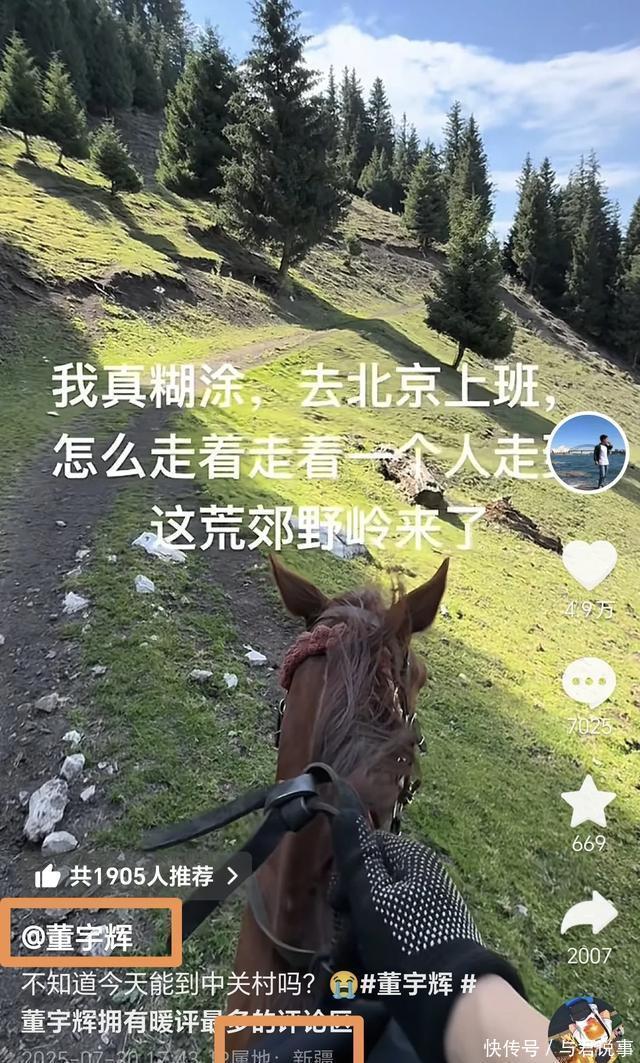Favorite the video with the star

588,802
